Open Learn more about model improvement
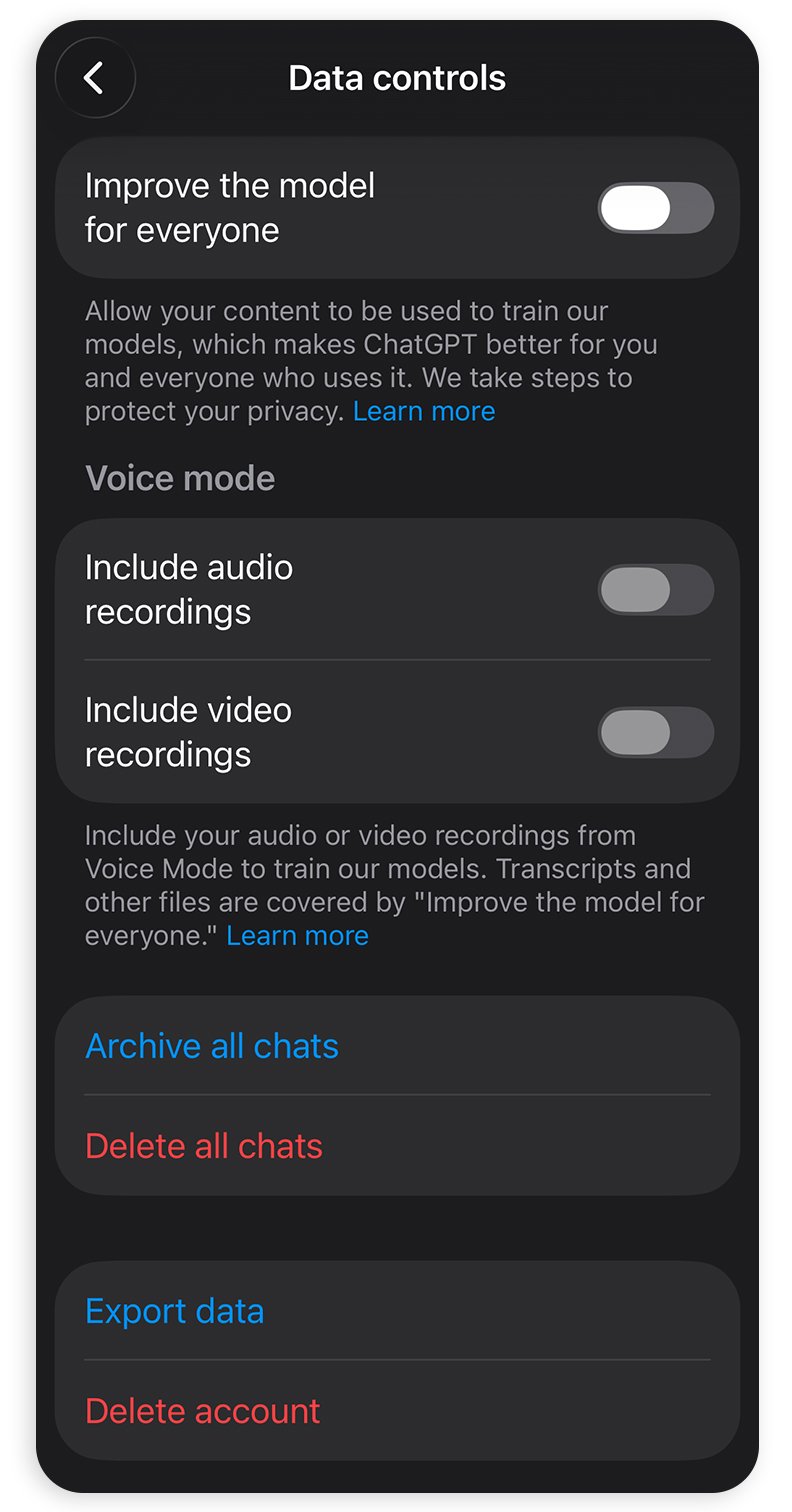Viewport: 792px width, 1512px height. point(424,411)
